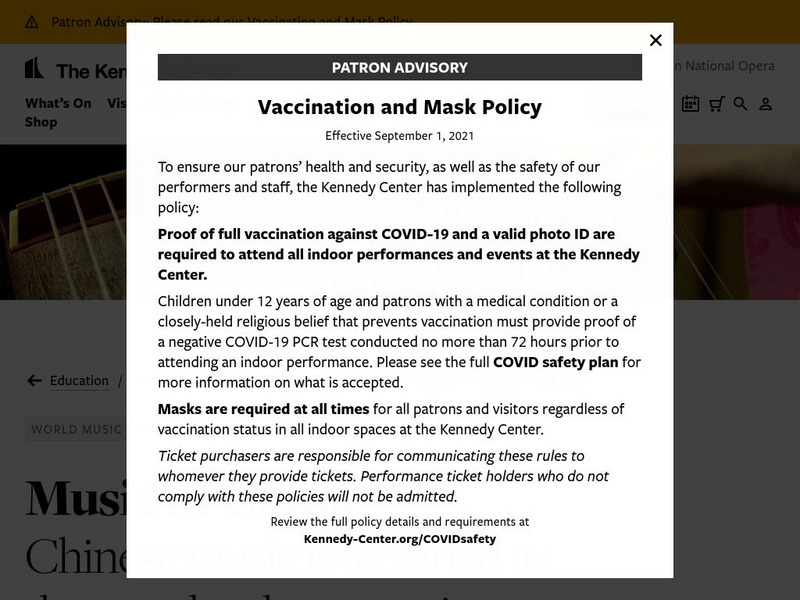This screenshot has width=800, height=600.
Task: Open the user account icon
Action: [x=765, y=103]
